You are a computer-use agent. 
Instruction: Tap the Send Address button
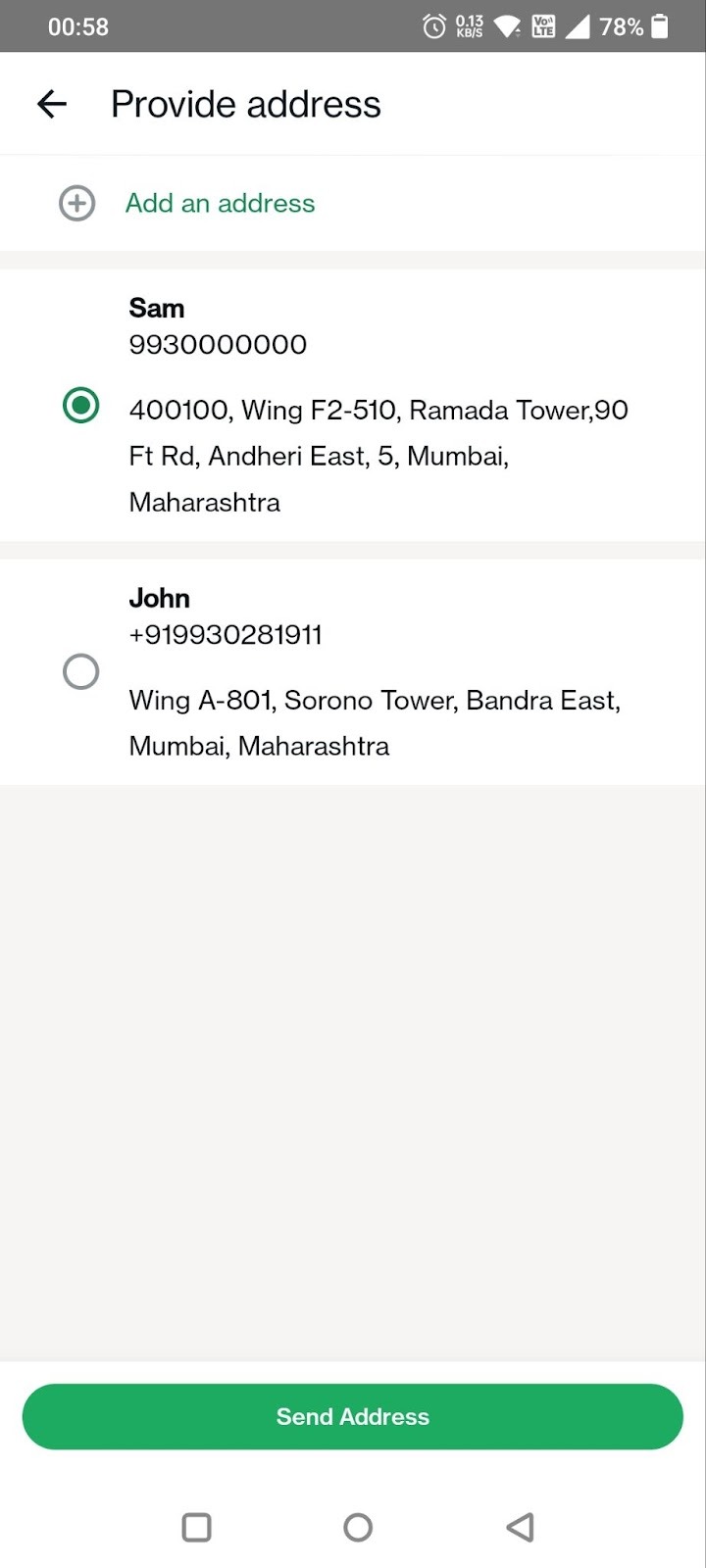(x=352, y=1416)
